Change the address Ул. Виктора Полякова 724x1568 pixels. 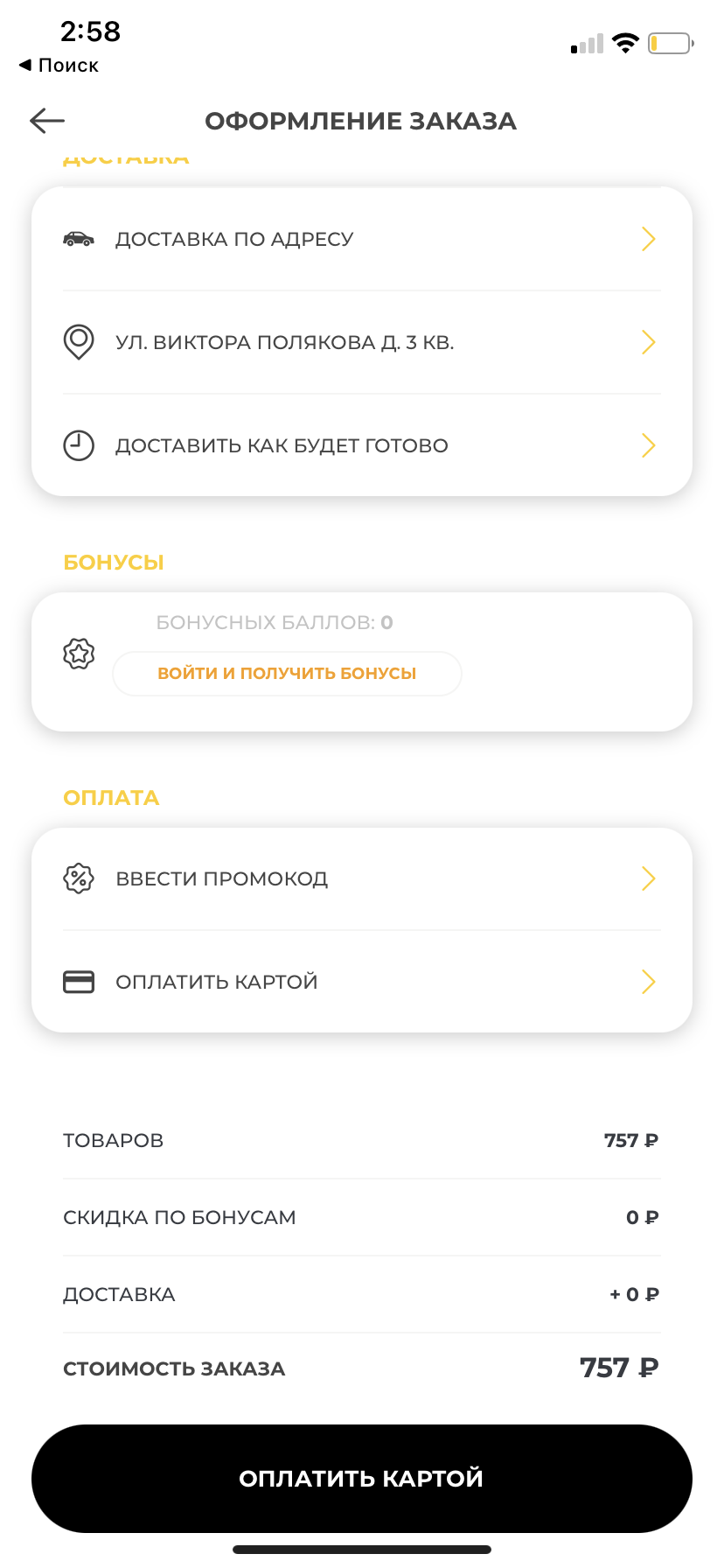(x=361, y=342)
